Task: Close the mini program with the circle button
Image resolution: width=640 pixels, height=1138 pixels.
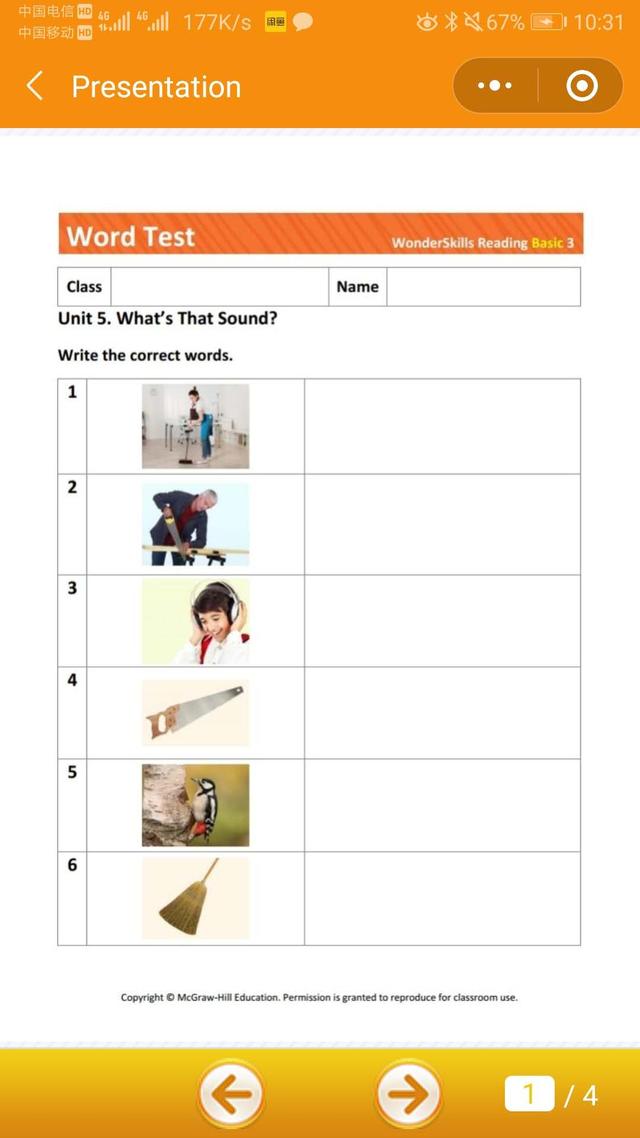Action: pos(582,87)
